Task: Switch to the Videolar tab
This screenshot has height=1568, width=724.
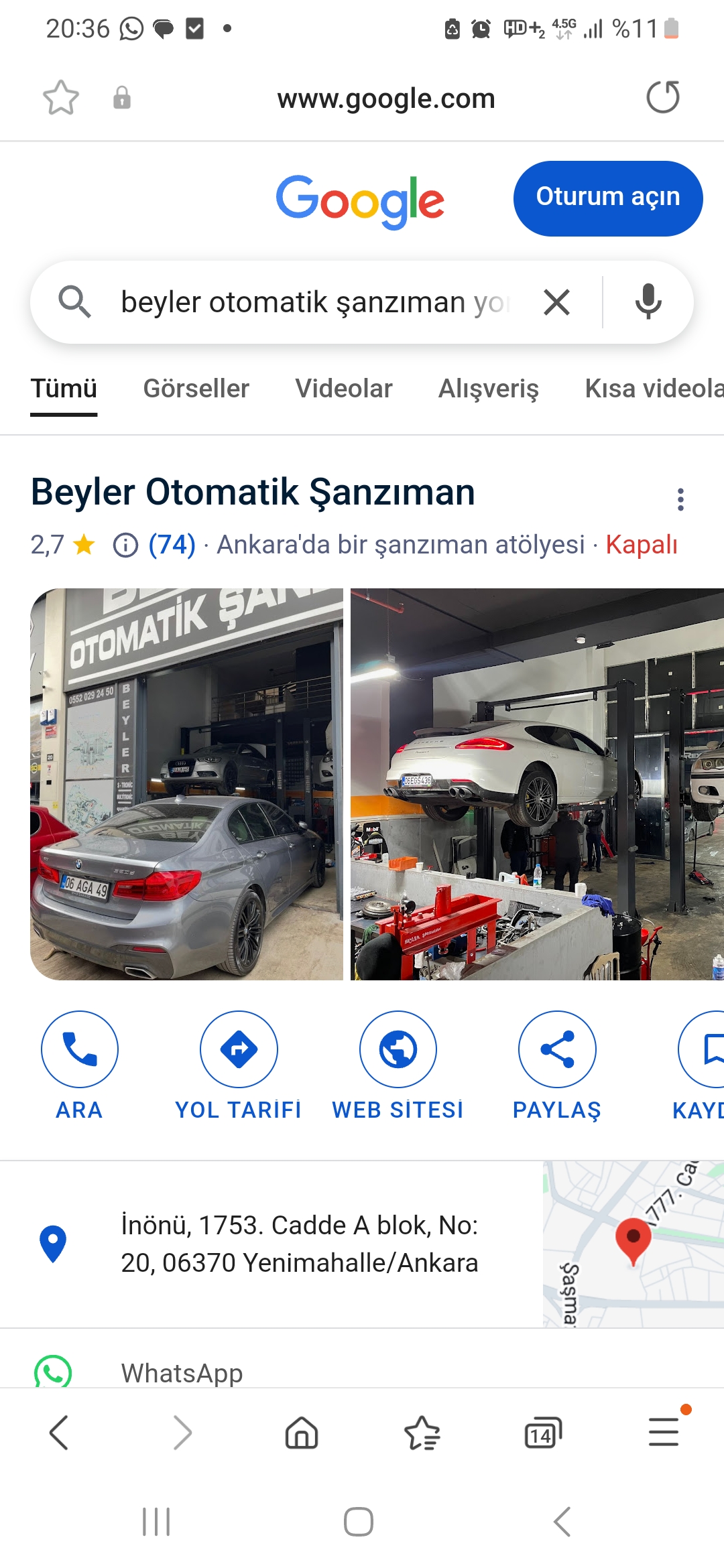Action: [343, 389]
